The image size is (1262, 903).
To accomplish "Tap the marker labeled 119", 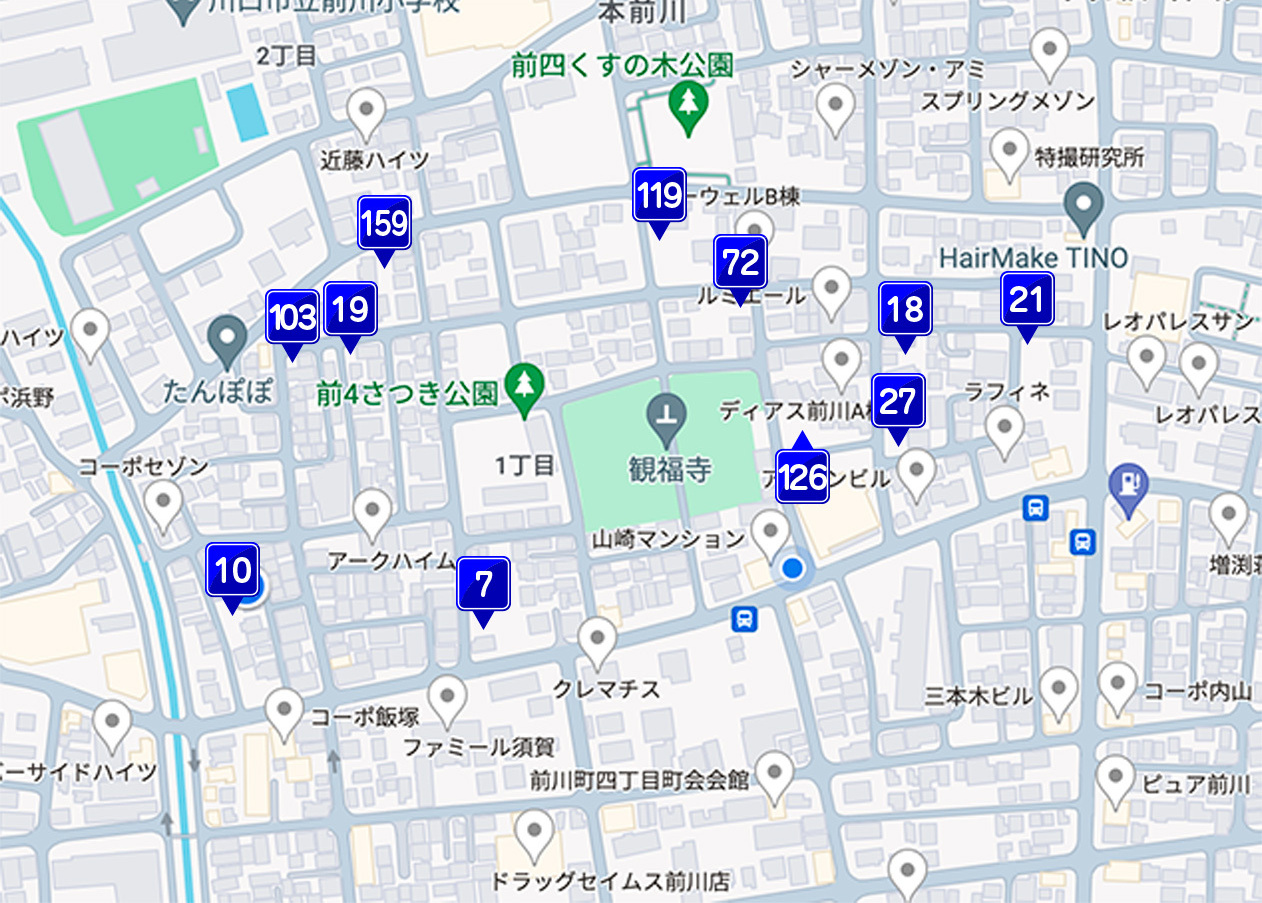I will pos(659,195).
